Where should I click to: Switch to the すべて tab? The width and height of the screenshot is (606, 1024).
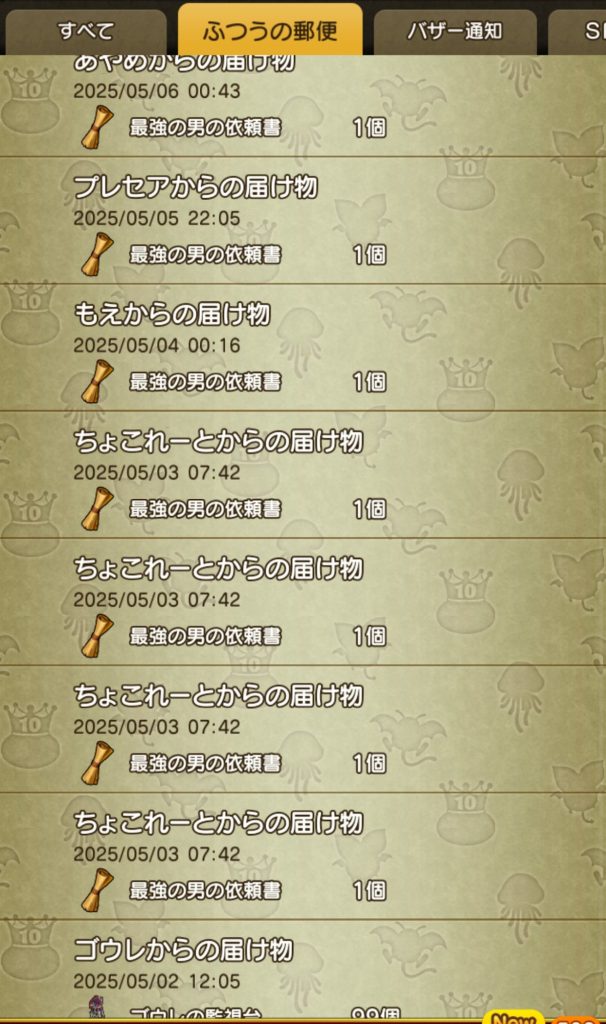85,31
